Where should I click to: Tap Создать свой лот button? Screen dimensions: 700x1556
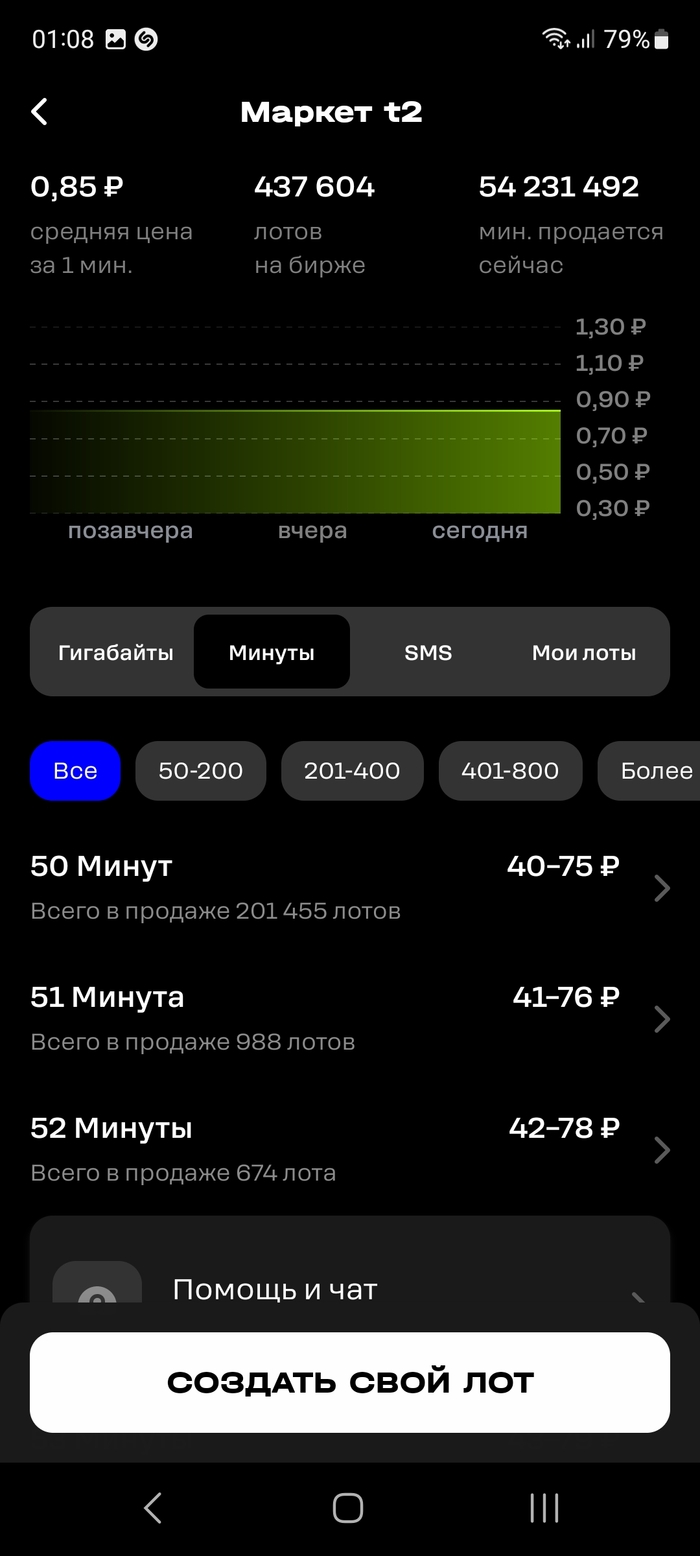350,1382
